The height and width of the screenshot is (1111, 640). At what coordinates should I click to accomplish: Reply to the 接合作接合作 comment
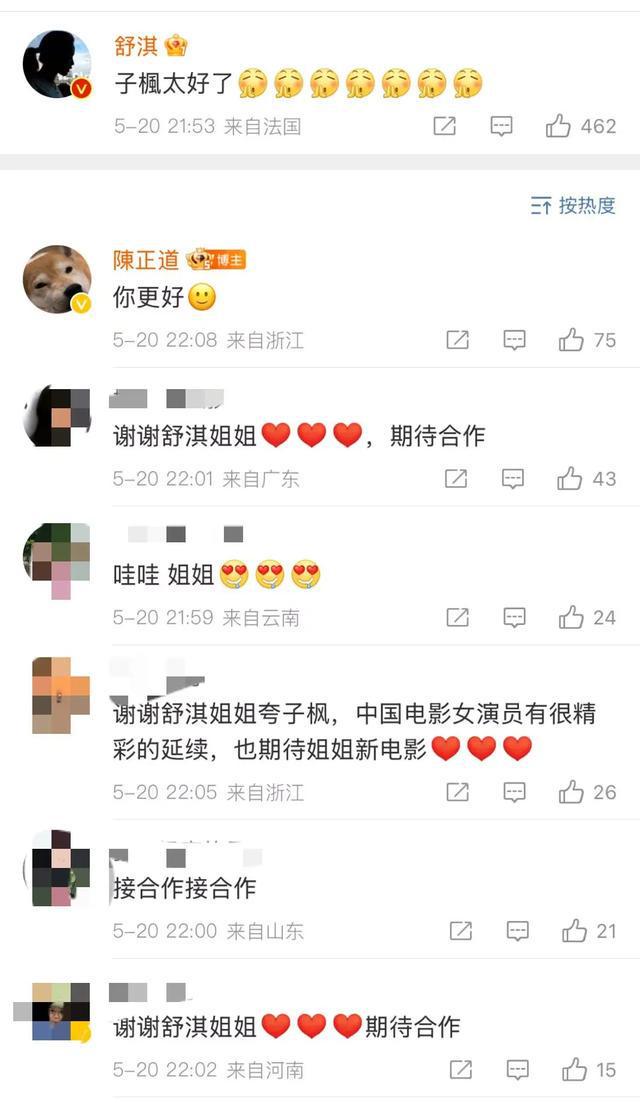coord(517,931)
